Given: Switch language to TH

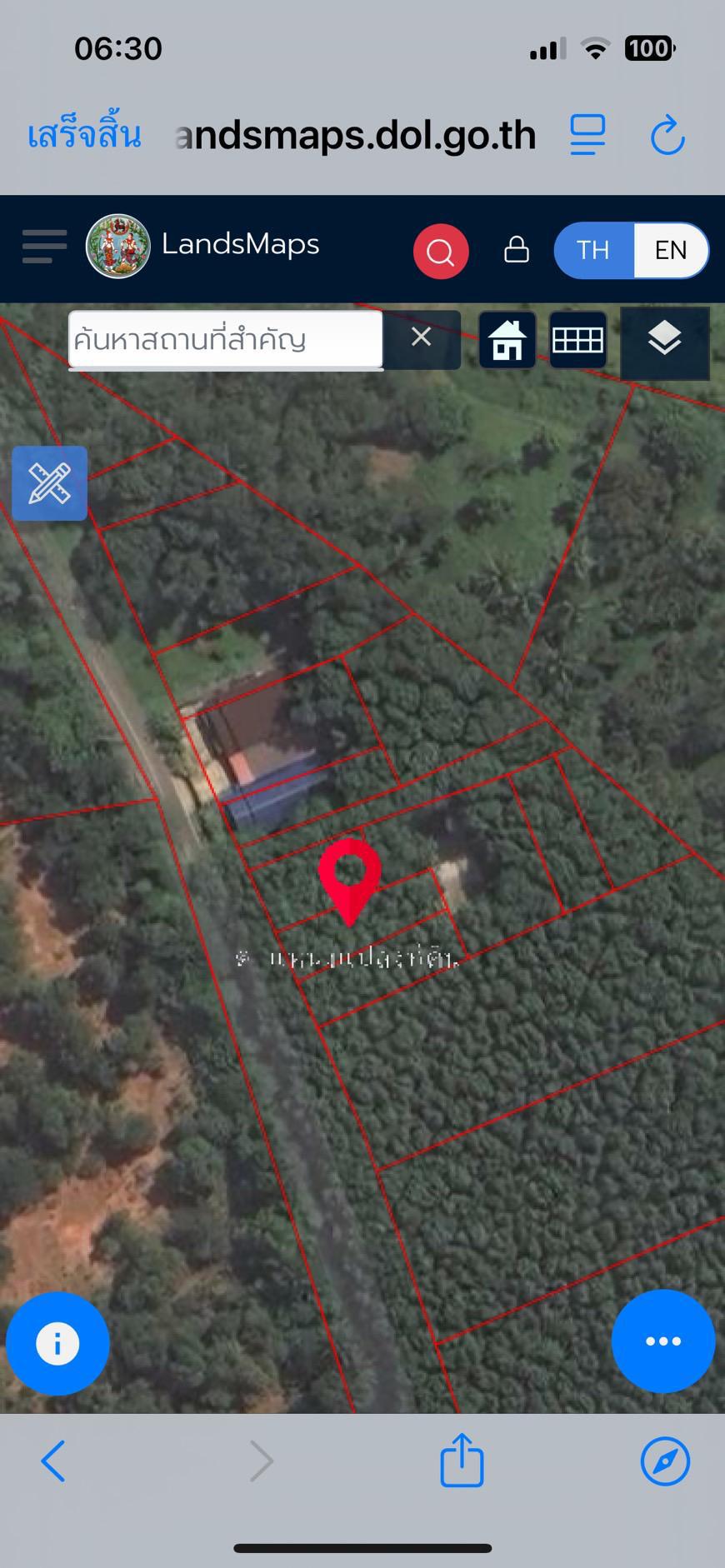Looking at the screenshot, I should (593, 250).
